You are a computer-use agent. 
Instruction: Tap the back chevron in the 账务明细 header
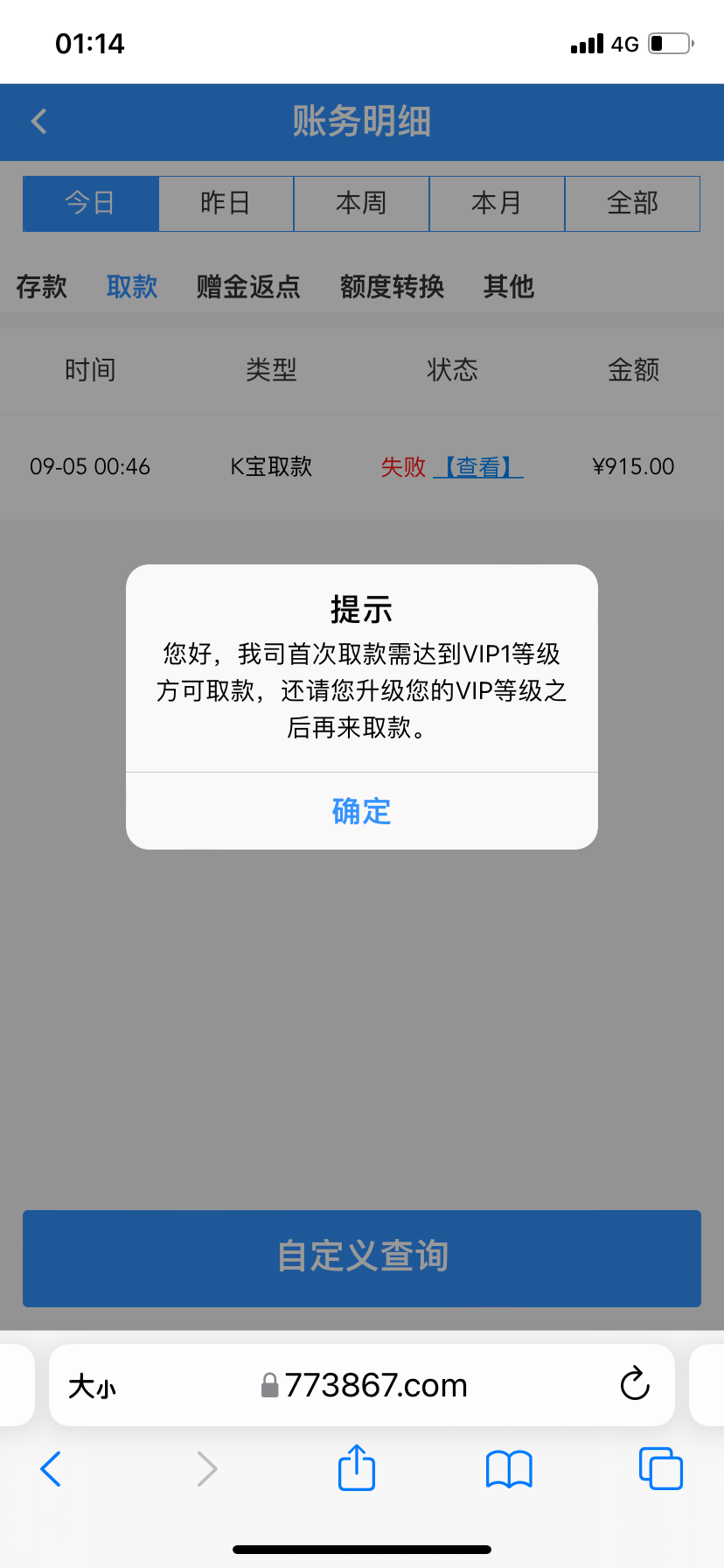pos(38,122)
